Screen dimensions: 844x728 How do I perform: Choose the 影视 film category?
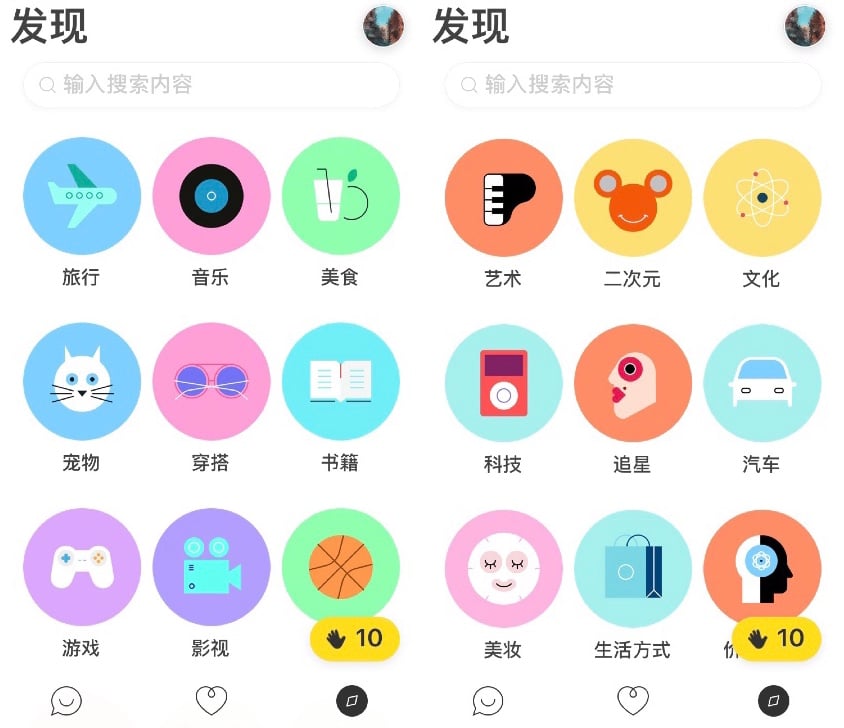(211, 567)
